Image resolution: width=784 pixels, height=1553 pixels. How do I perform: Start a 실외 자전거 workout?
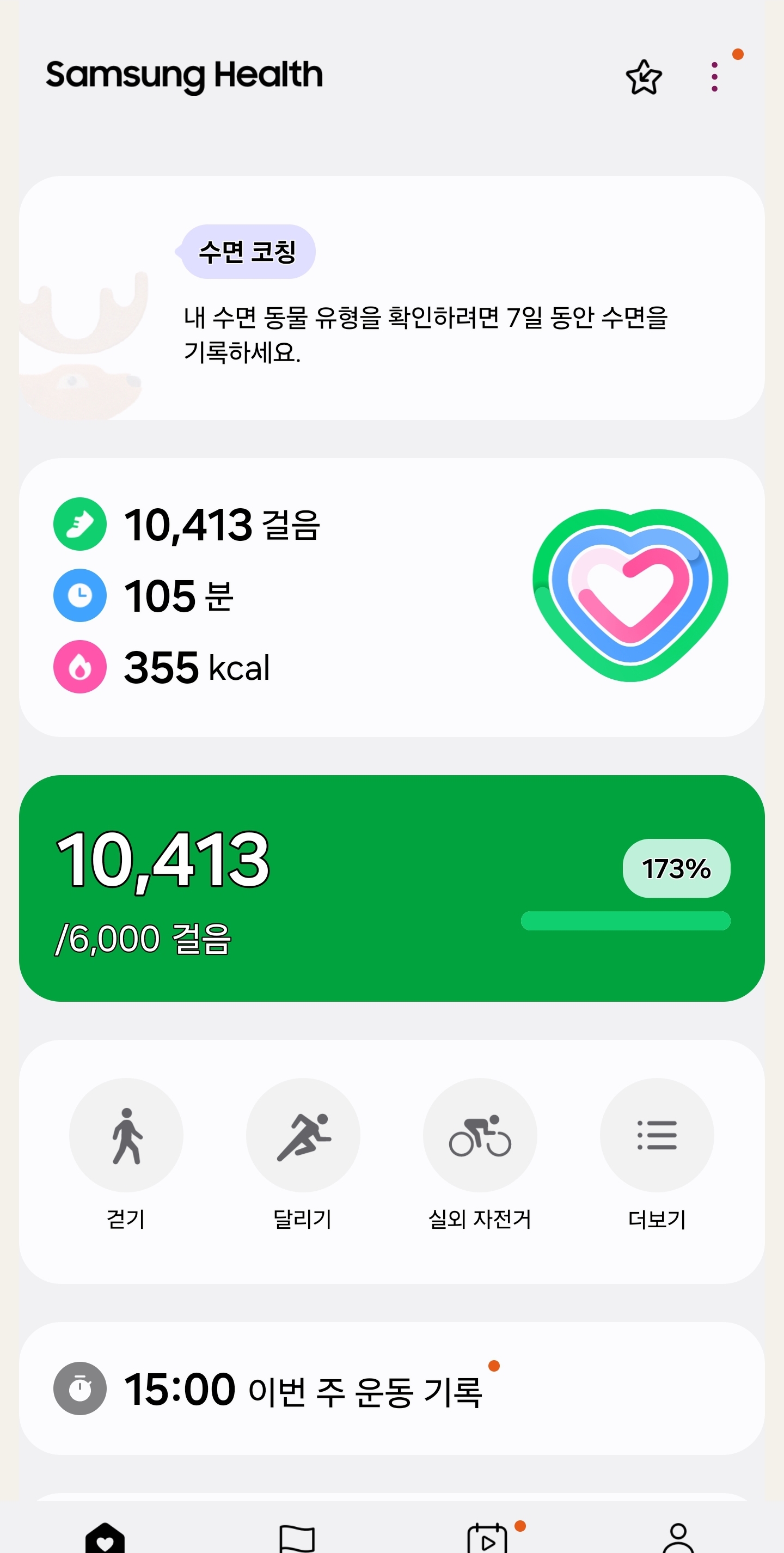480,1135
